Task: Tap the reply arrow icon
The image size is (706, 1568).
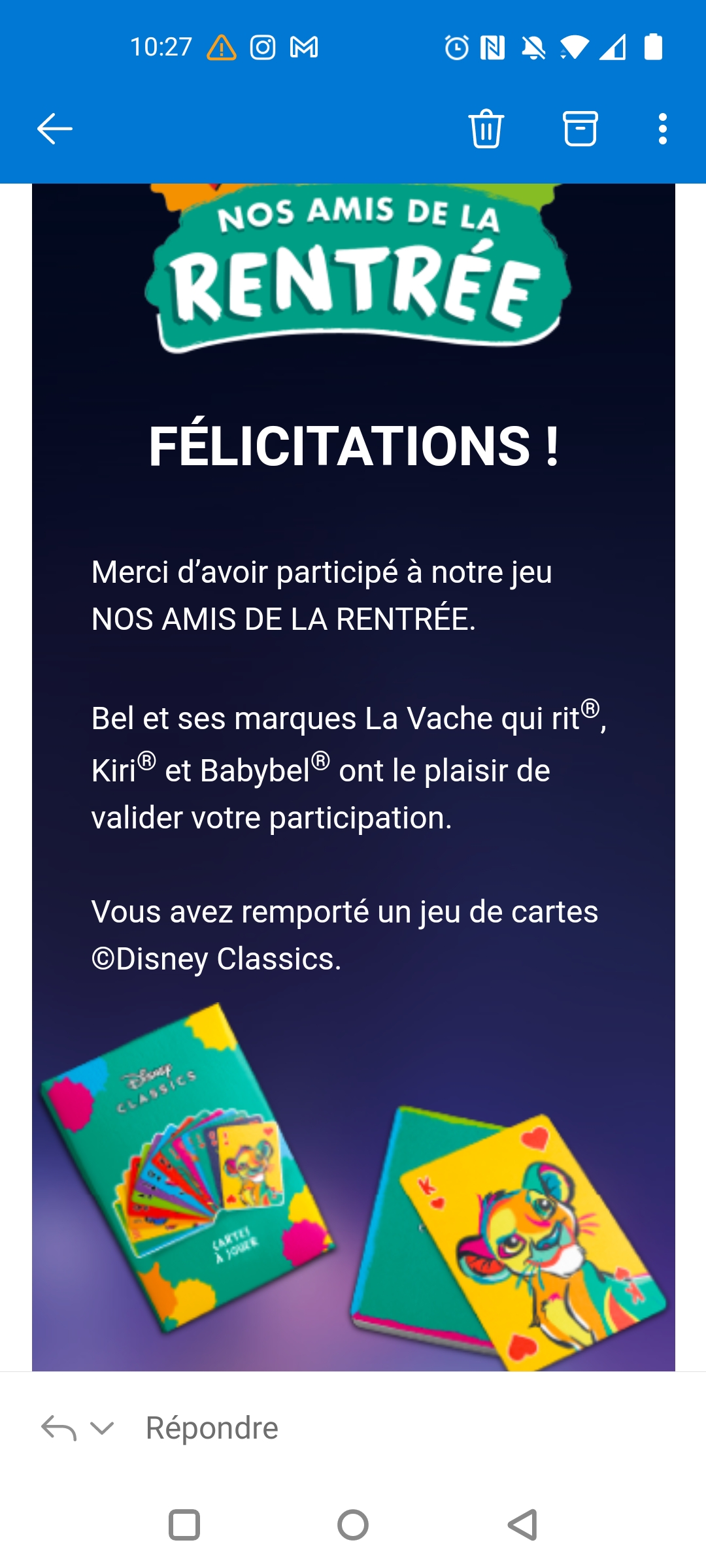Action: click(59, 1428)
